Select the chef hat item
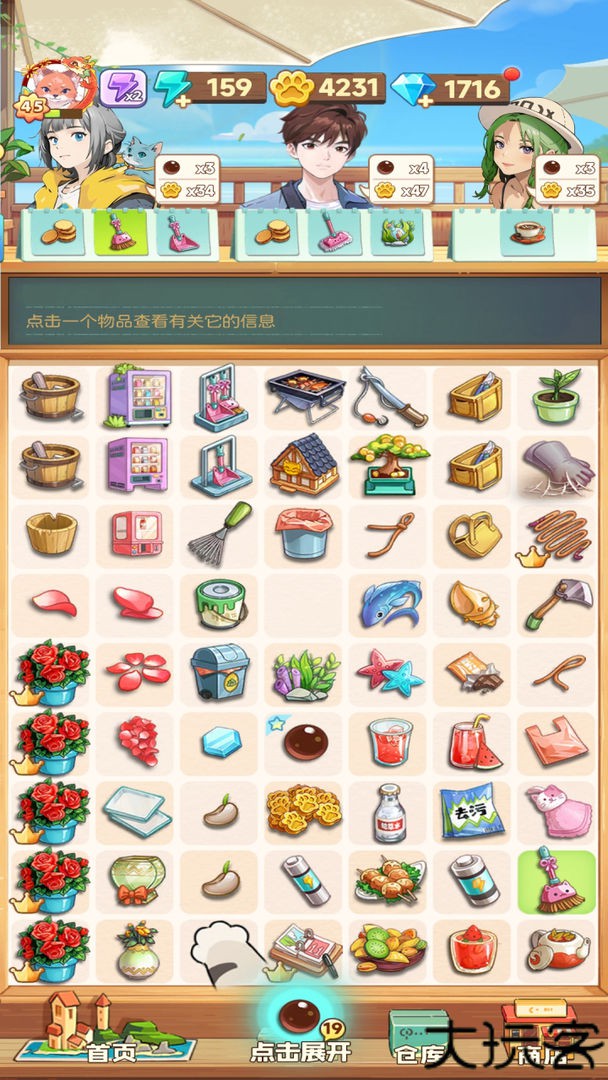This screenshot has height=1080, width=608. (222, 948)
